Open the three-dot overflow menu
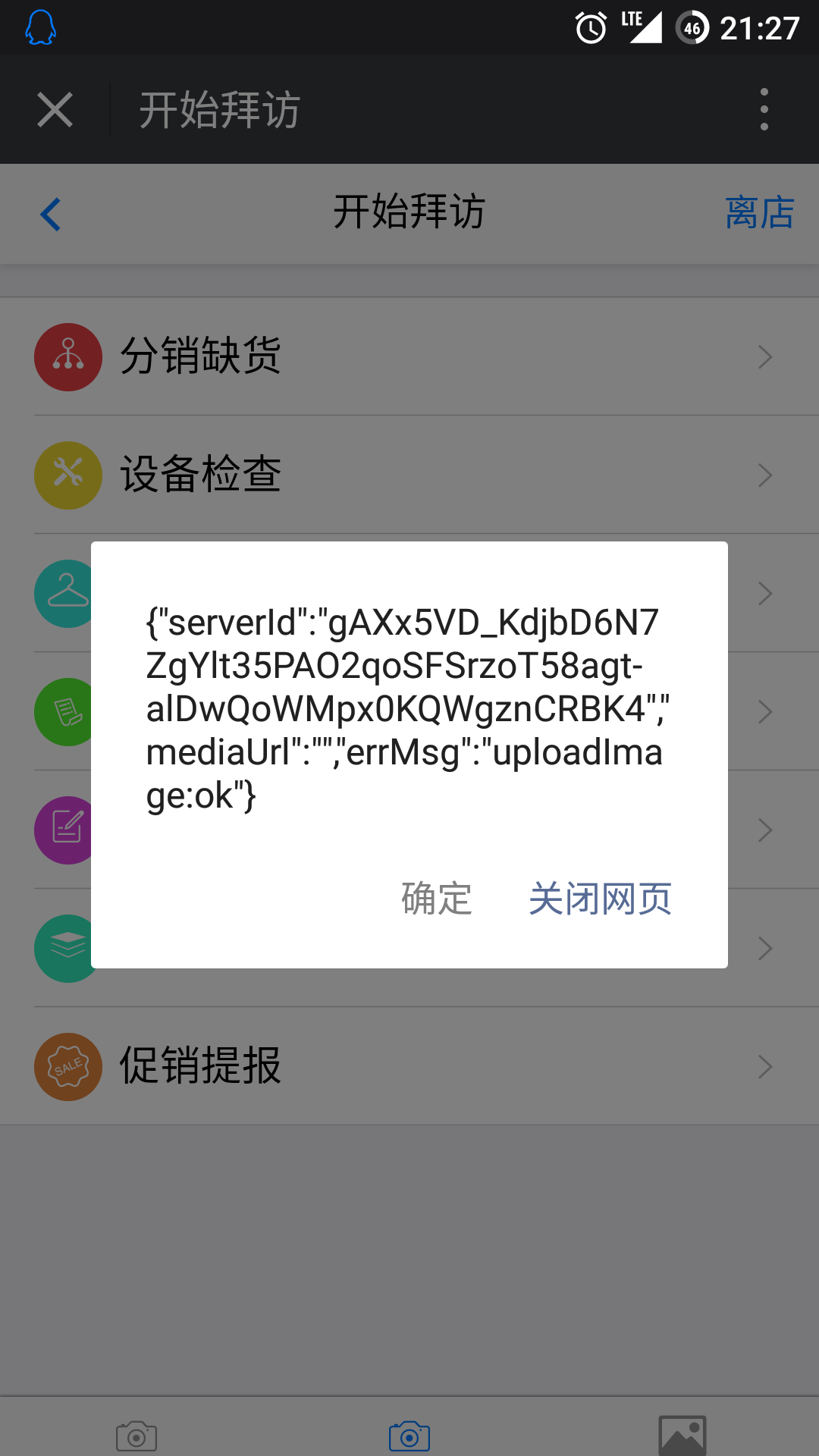This screenshot has width=819, height=1456. [x=764, y=109]
